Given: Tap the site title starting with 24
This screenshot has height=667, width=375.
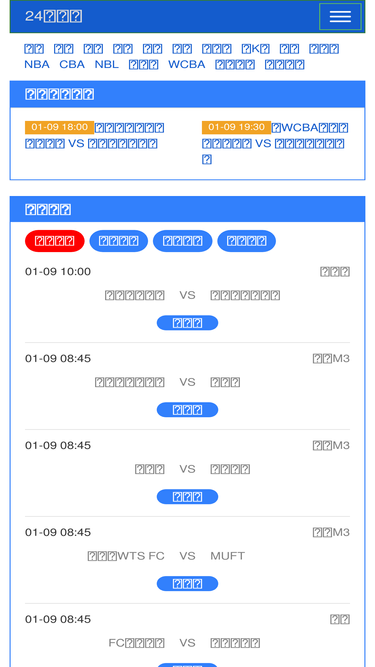Looking at the screenshot, I should click(54, 17).
